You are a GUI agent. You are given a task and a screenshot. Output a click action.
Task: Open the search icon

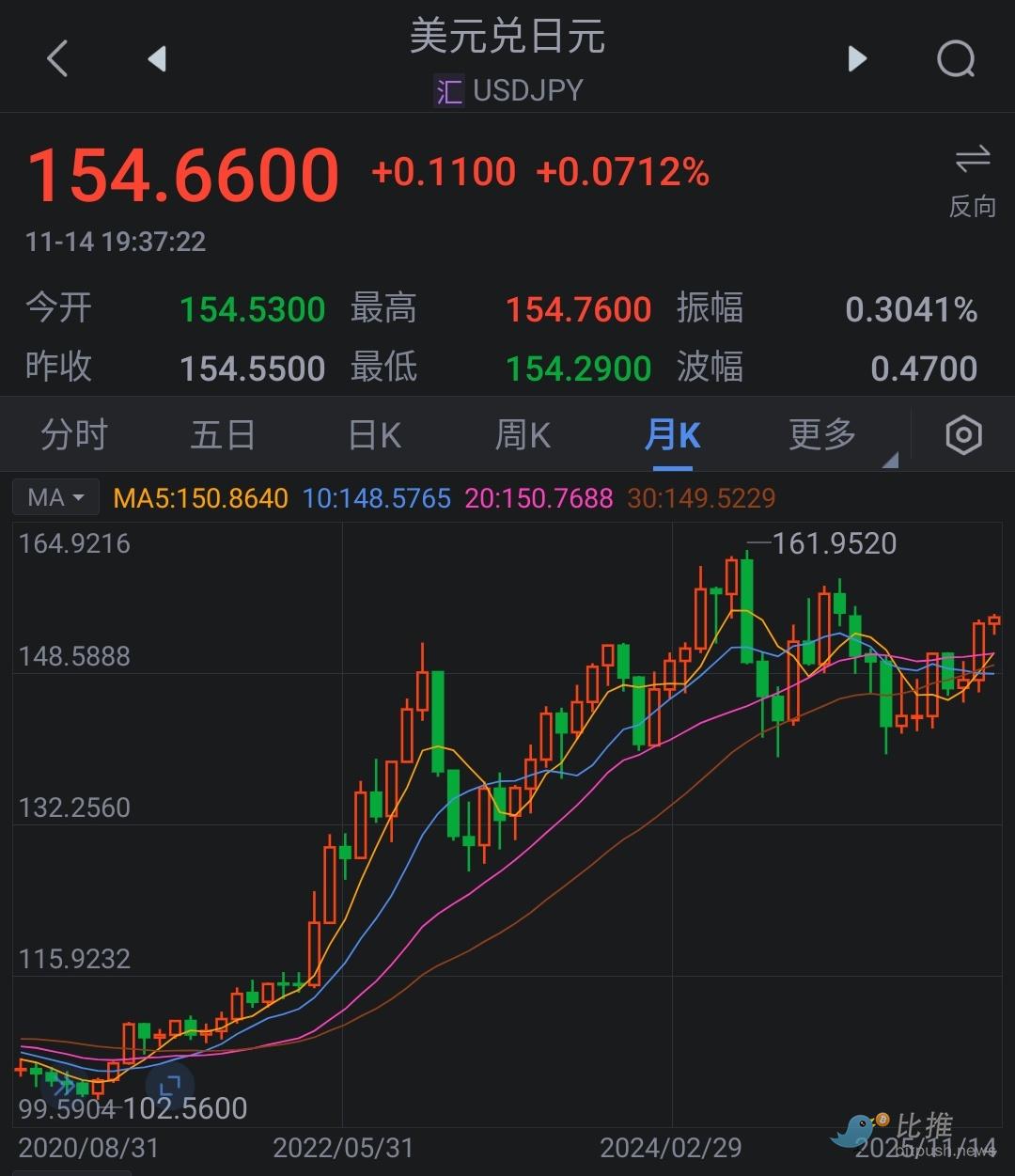coord(956,59)
